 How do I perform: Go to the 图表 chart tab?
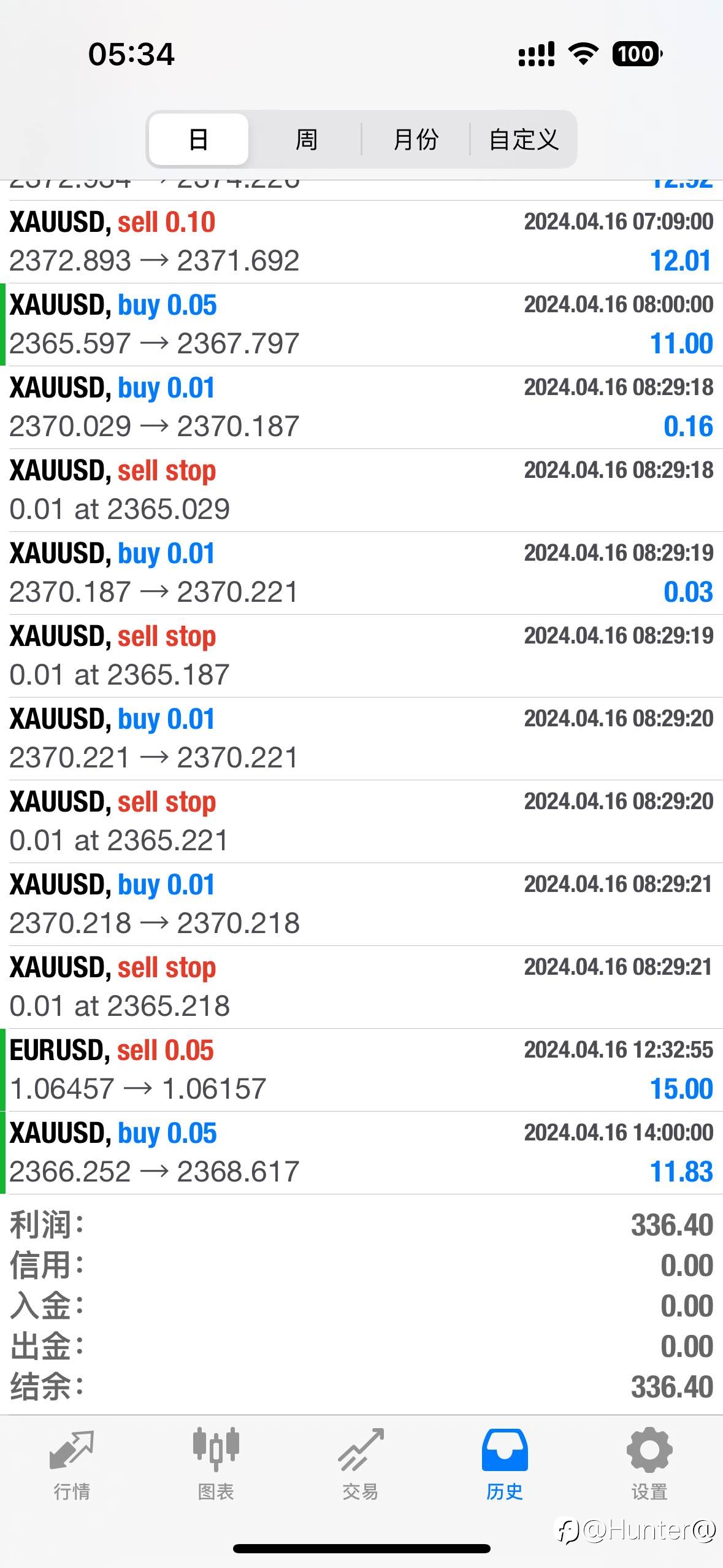(x=216, y=1464)
